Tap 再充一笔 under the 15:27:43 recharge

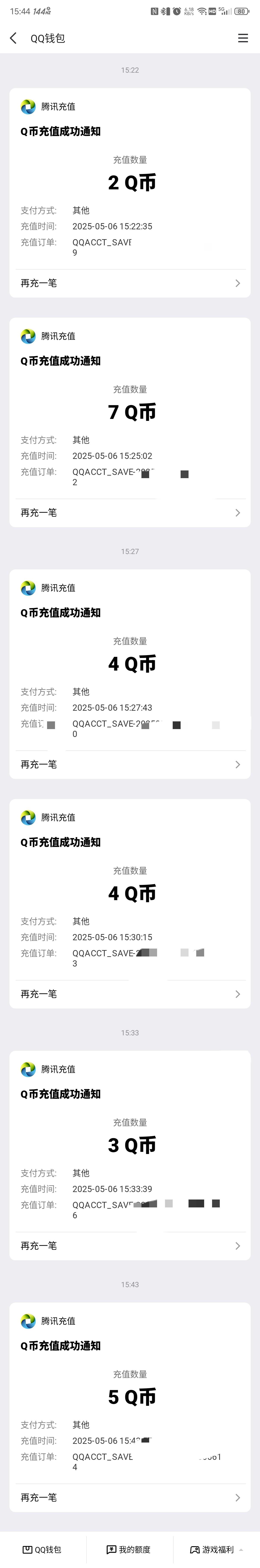click(x=130, y=765)
